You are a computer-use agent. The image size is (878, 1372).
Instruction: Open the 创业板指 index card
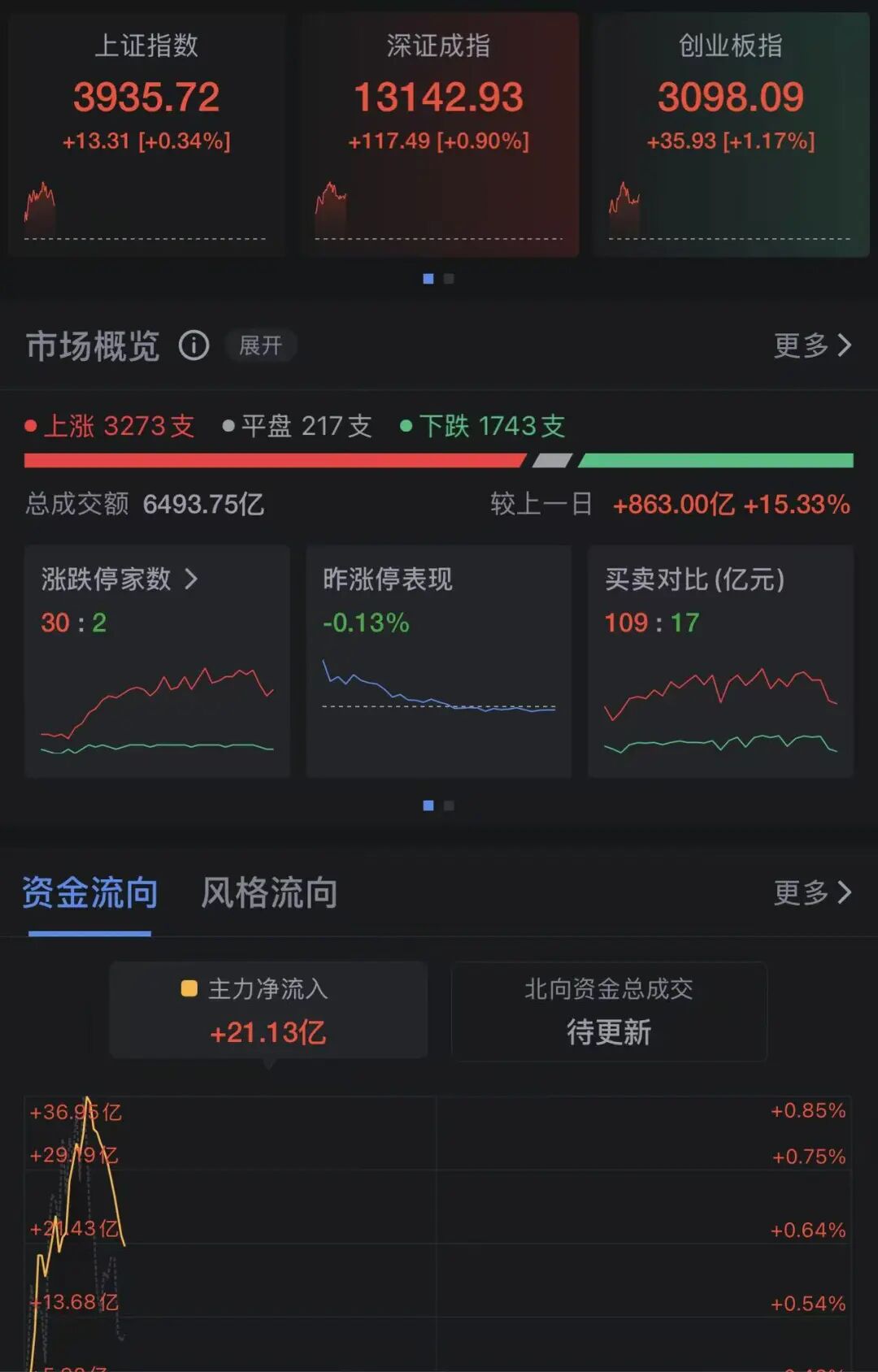pyautogui.click(x=730, y=134)
